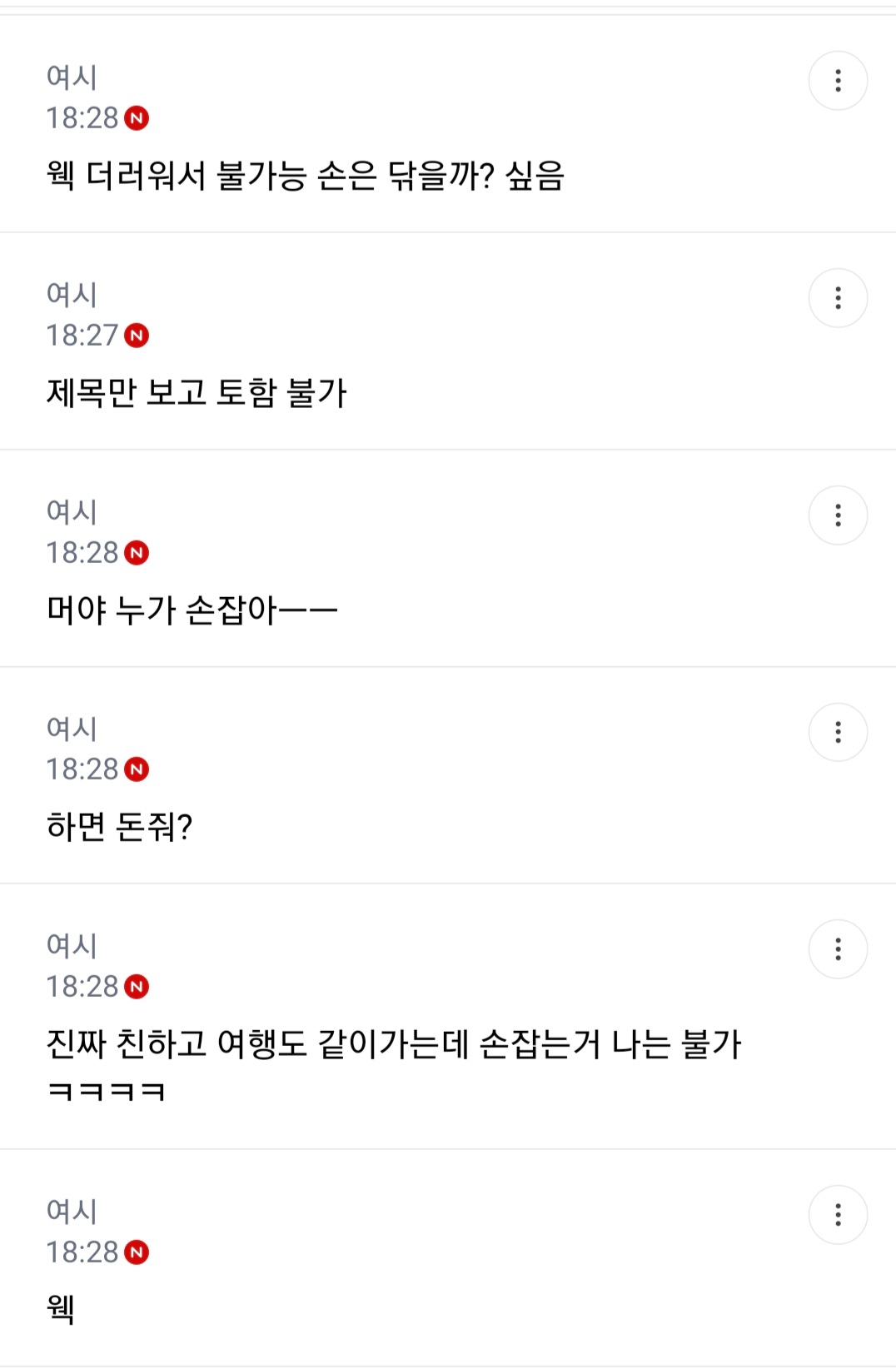Viewport: 896px width, 1369px height.
Task: Click the '여시' nickname on the 18:27 comment
Action: click(72, 294)
